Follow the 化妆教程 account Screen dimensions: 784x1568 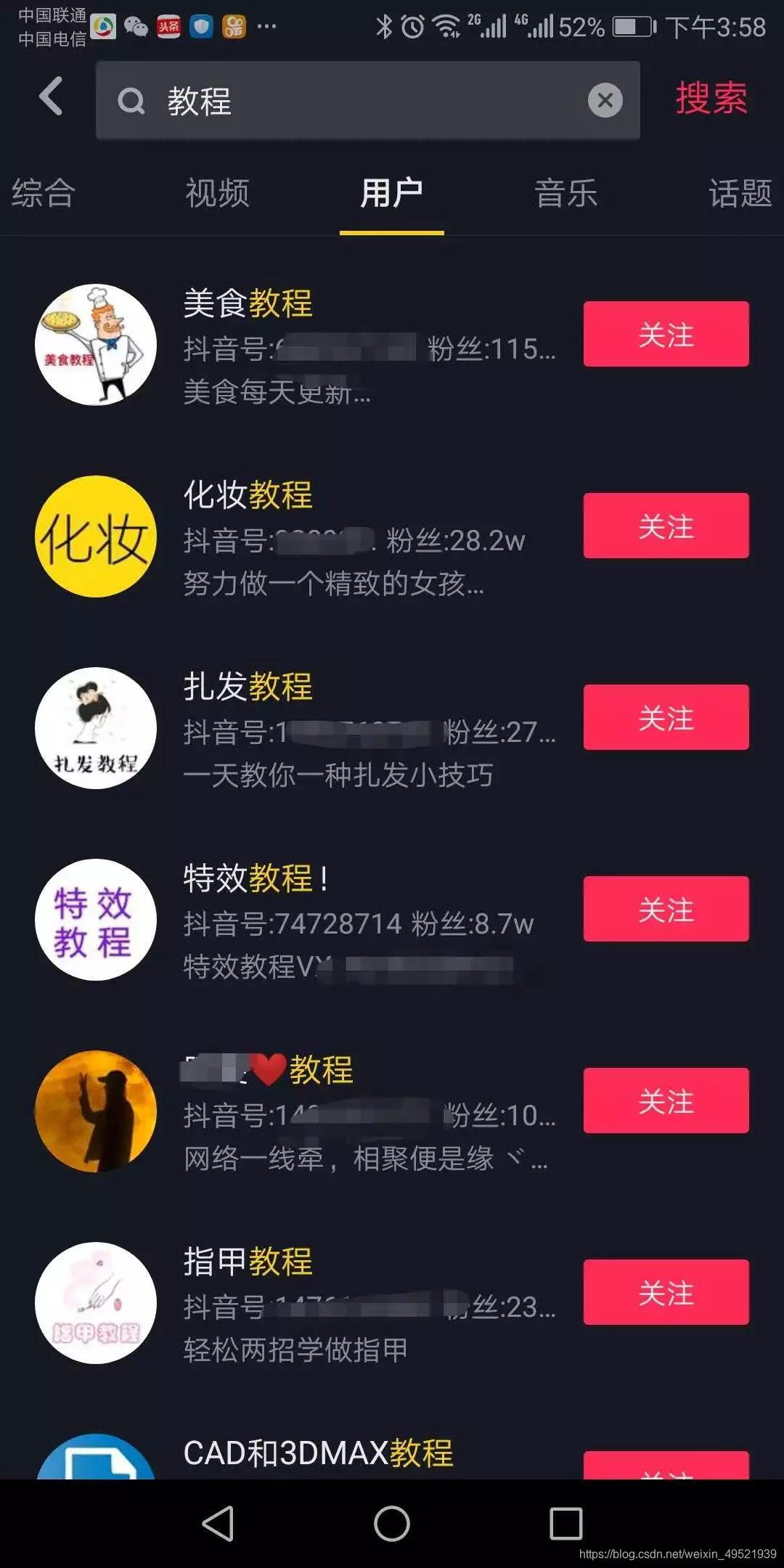pos(666,526)
